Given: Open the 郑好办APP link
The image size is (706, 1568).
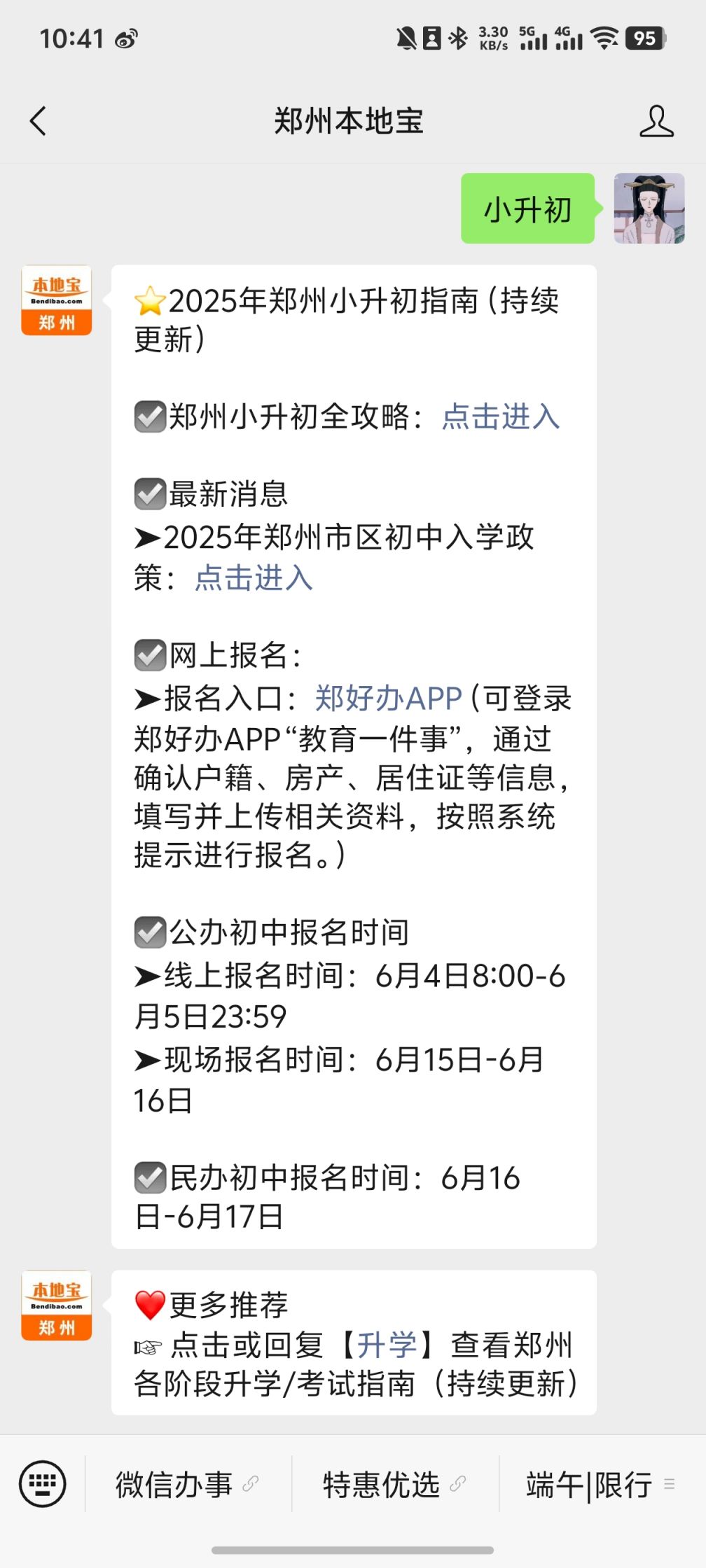Looking at the screenshot, I should click(x=389, y=698).
